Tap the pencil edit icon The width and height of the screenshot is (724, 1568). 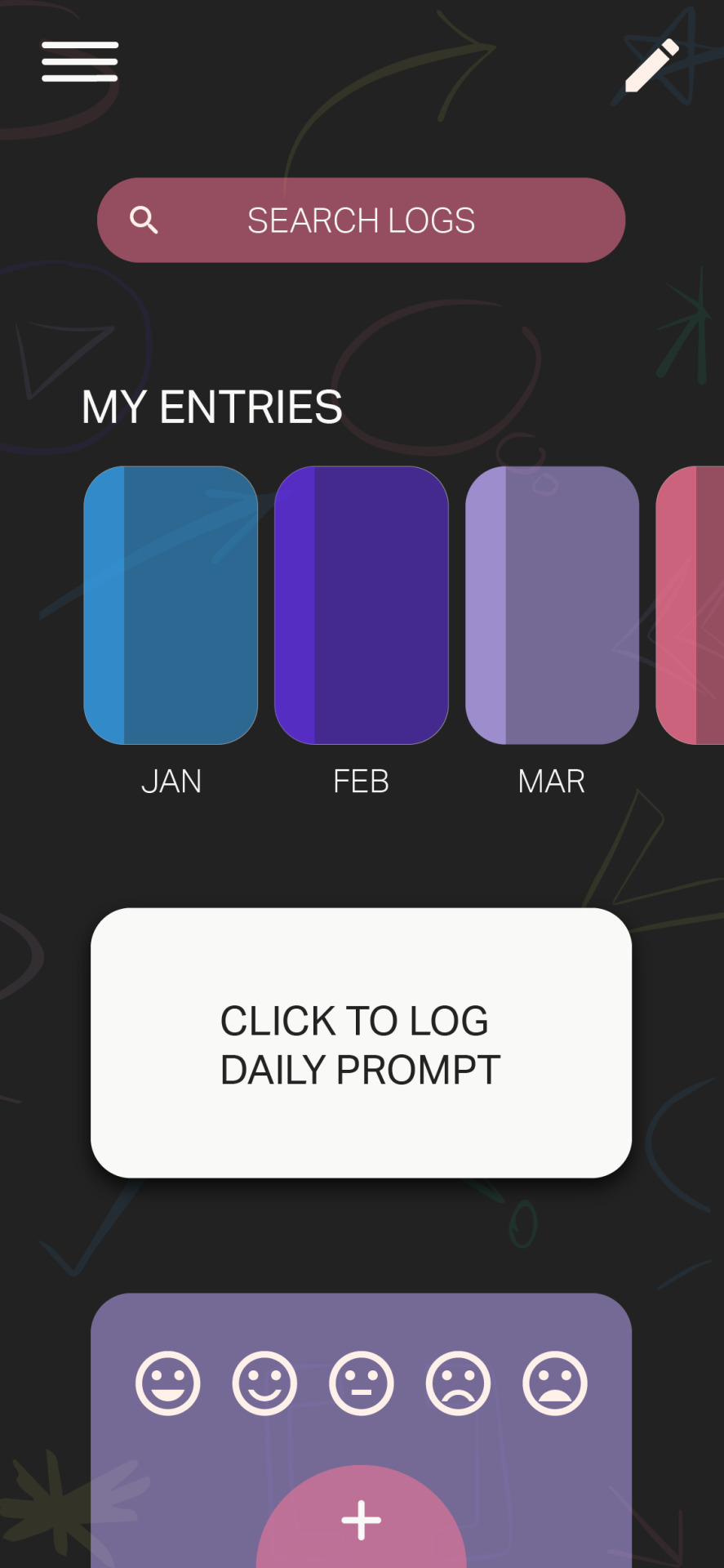652,65
